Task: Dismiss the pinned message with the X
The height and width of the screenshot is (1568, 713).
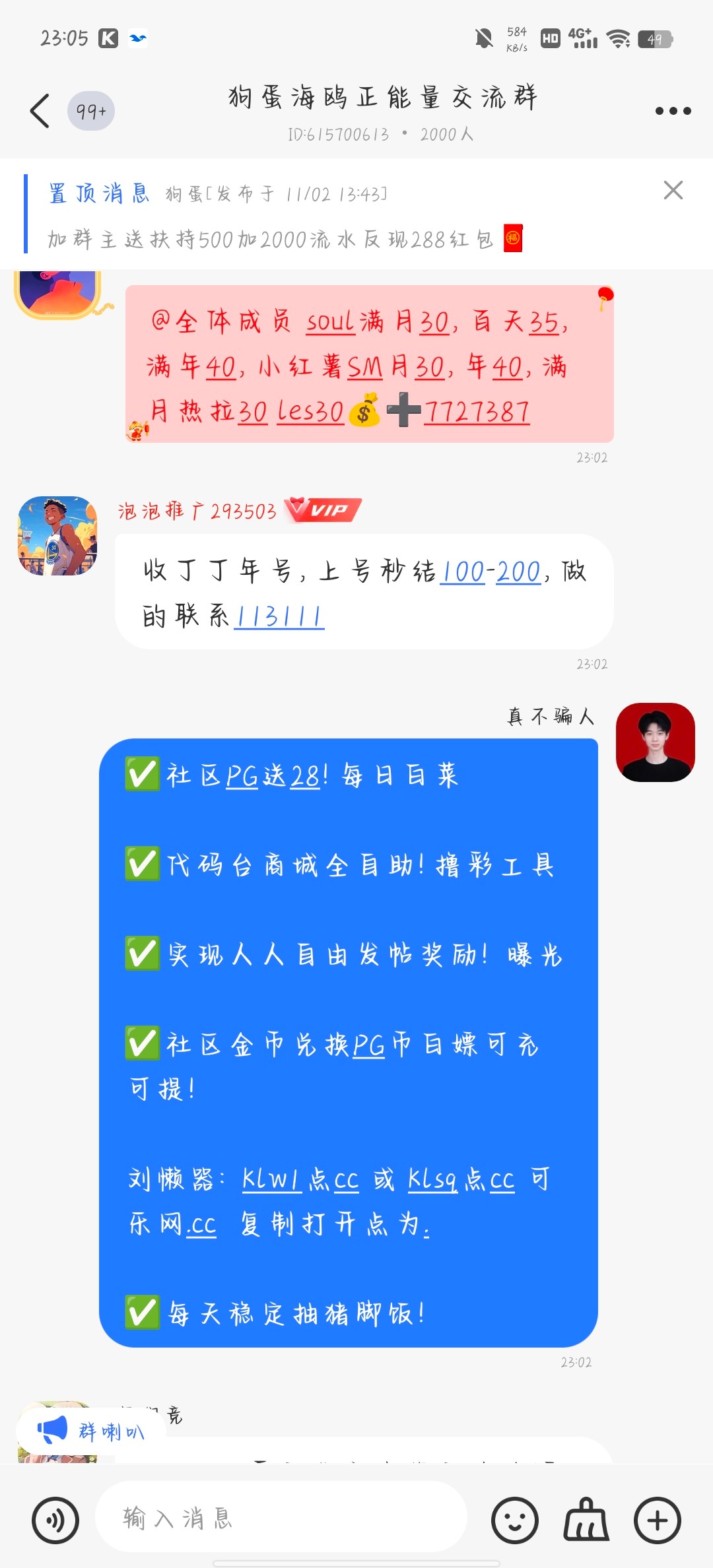Action: (673, 191)
